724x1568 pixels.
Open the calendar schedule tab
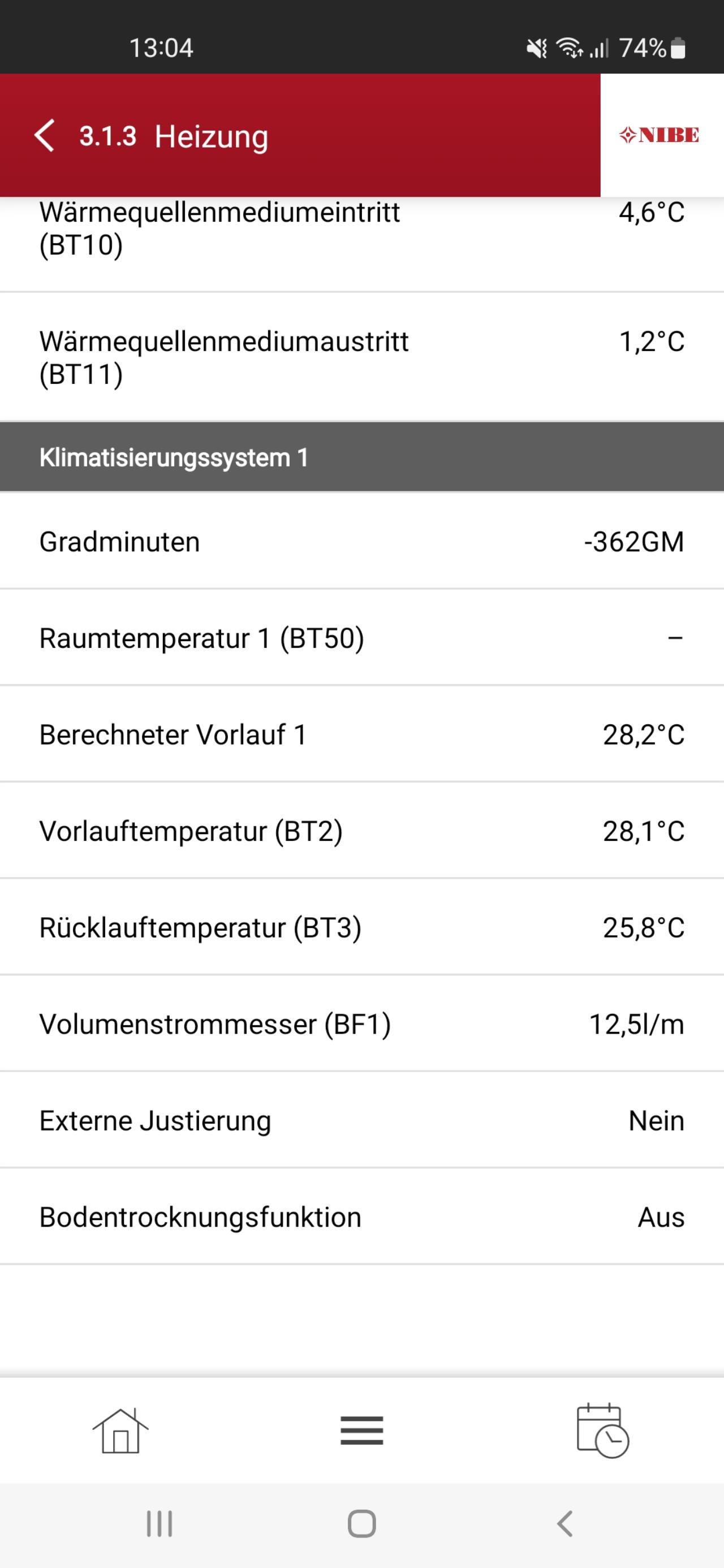pos(603,1431)
